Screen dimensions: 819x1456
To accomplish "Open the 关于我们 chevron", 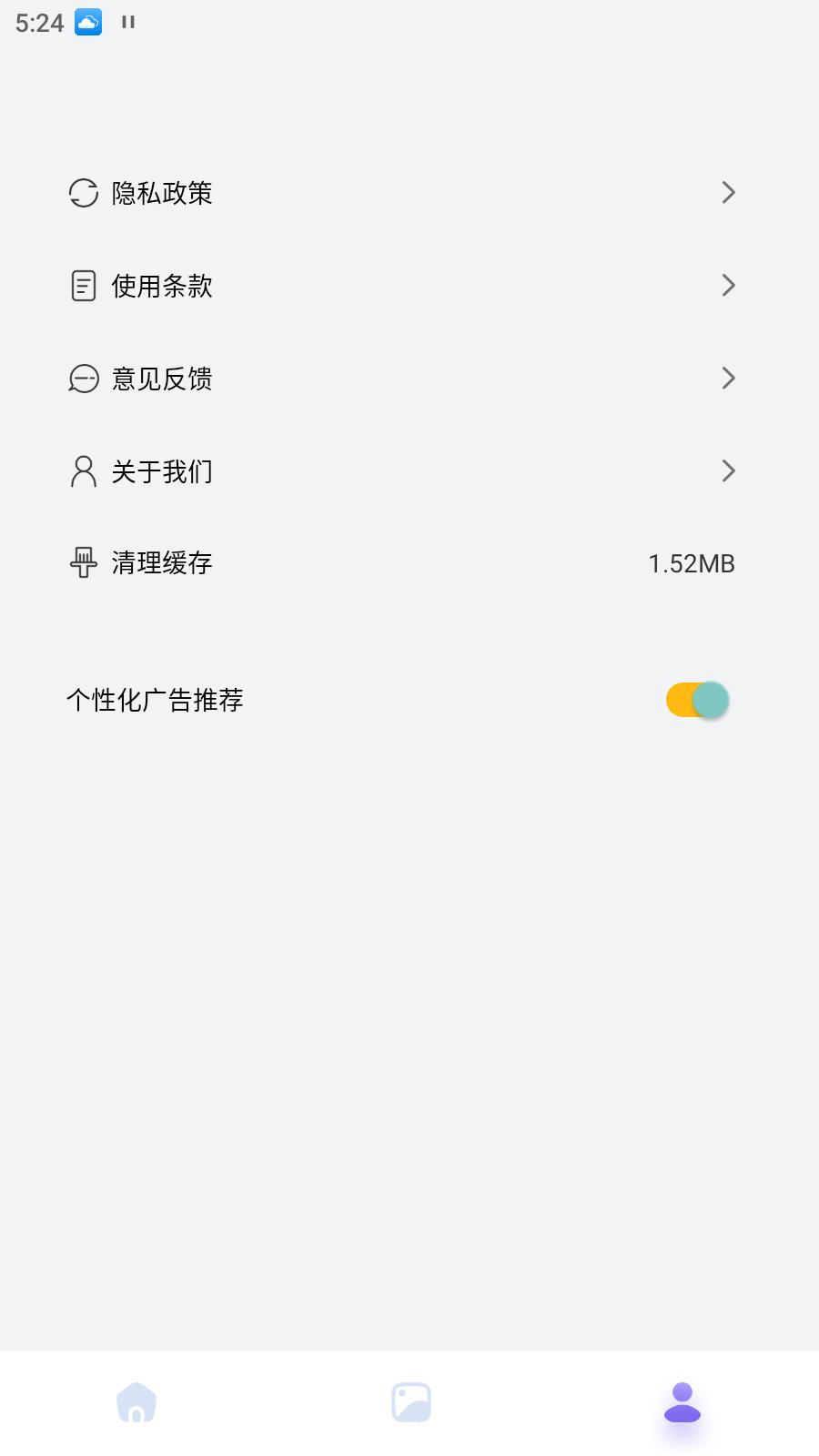I will point(728,470).
